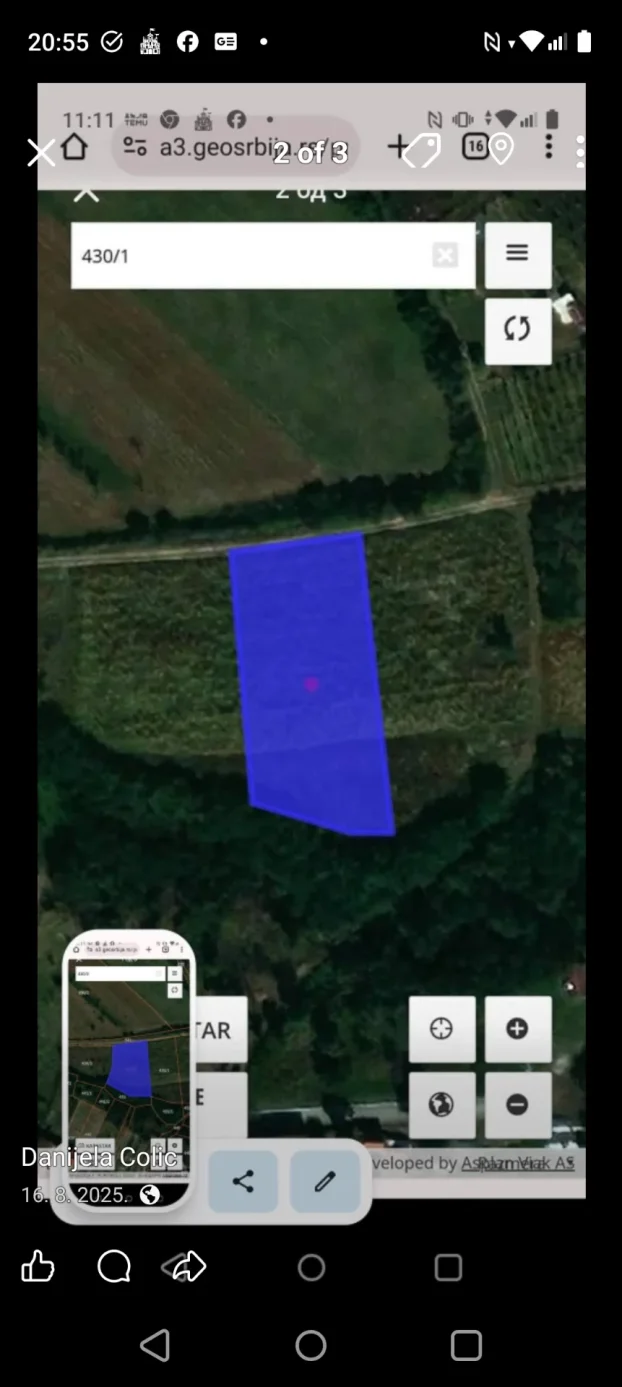Screen dimensions: 622x1387
Task: Edit the captured screenshot
Action: pyautogui.click(x=324, y=1181)
